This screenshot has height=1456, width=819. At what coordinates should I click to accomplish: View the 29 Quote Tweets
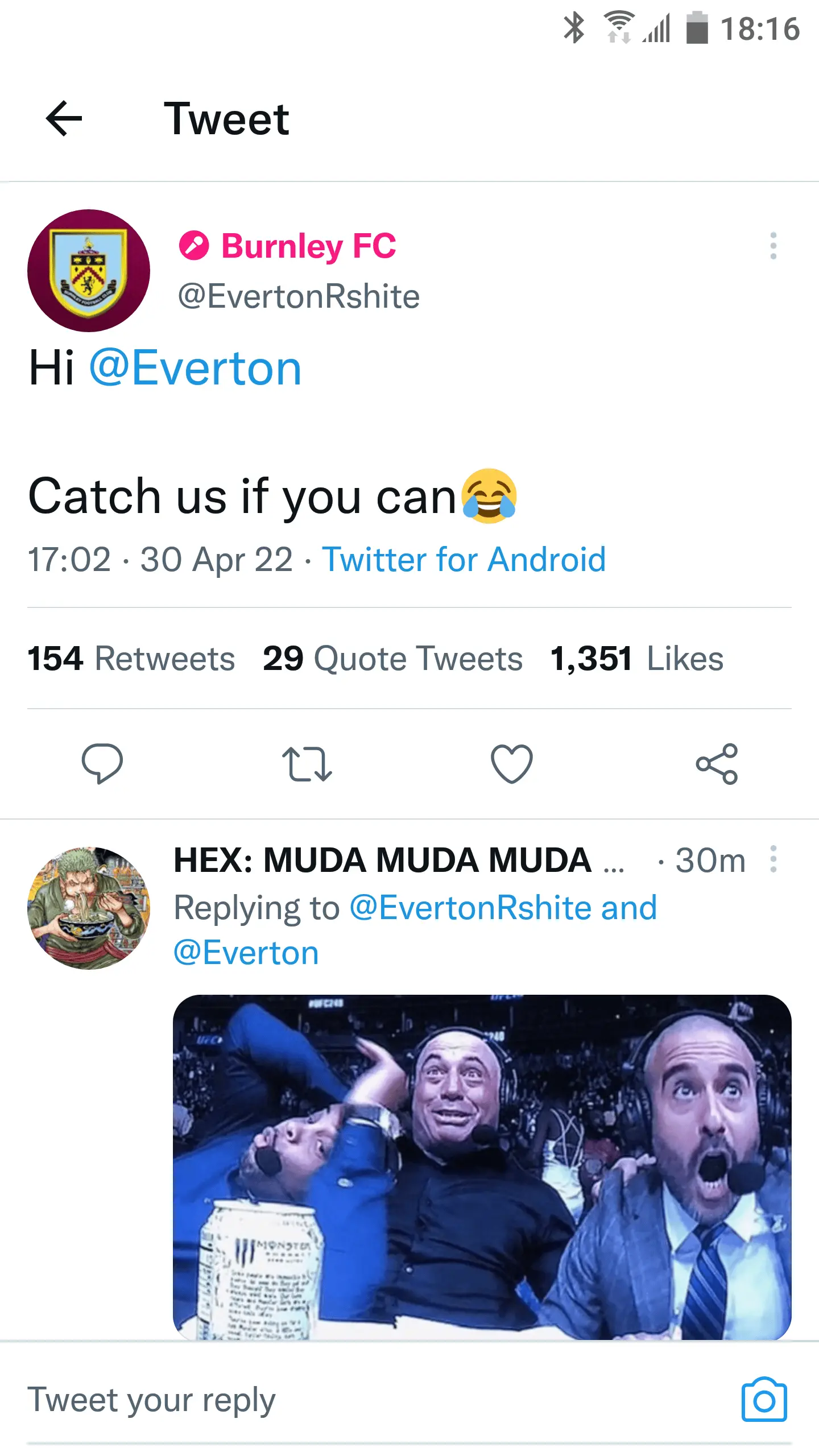(x=392, y=659)
